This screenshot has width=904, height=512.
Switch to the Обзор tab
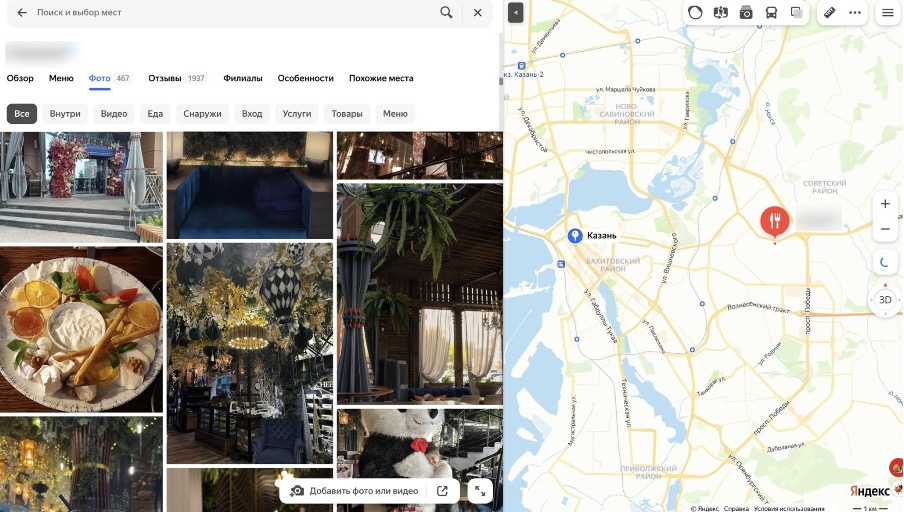[x=20, y=78]
